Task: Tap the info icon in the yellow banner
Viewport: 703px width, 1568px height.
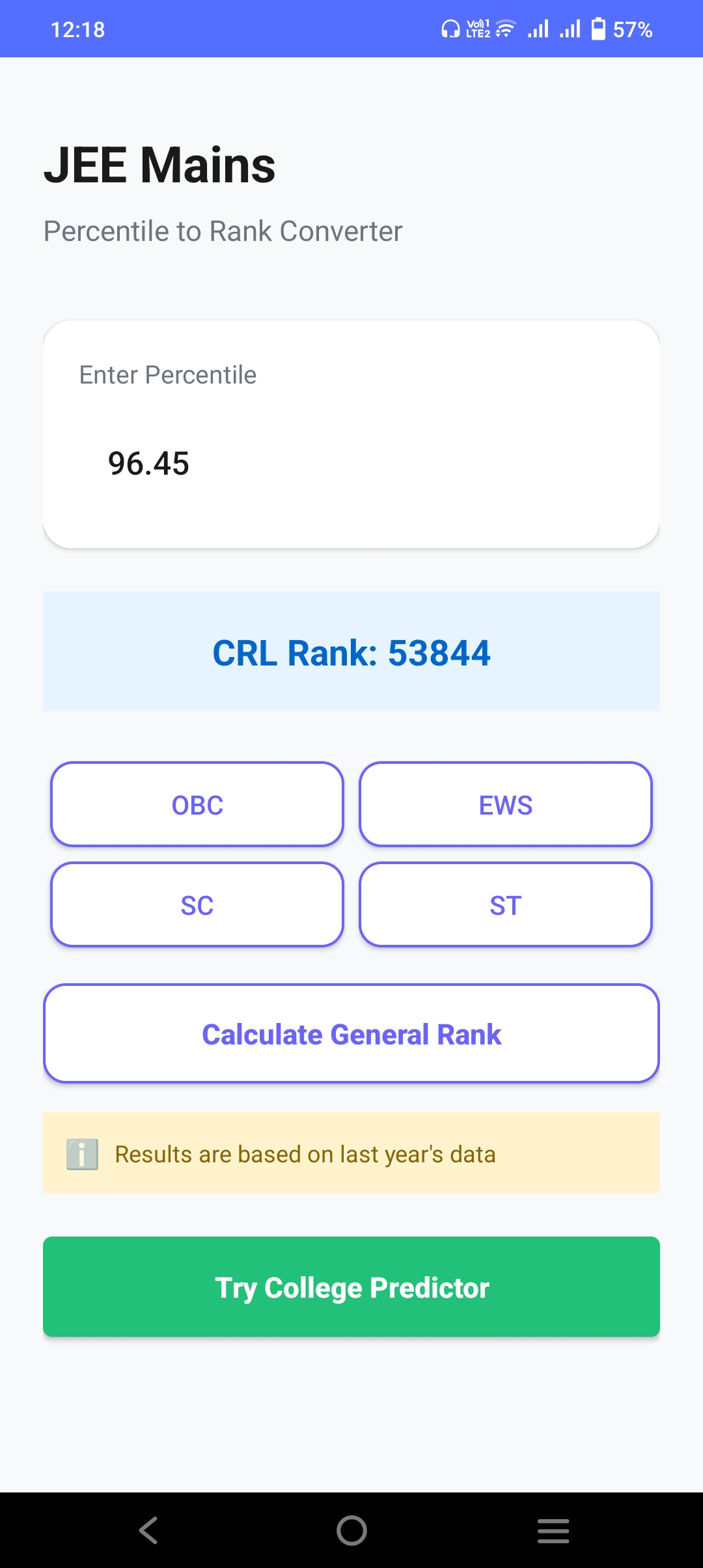Action: (x=81, y=1153)
